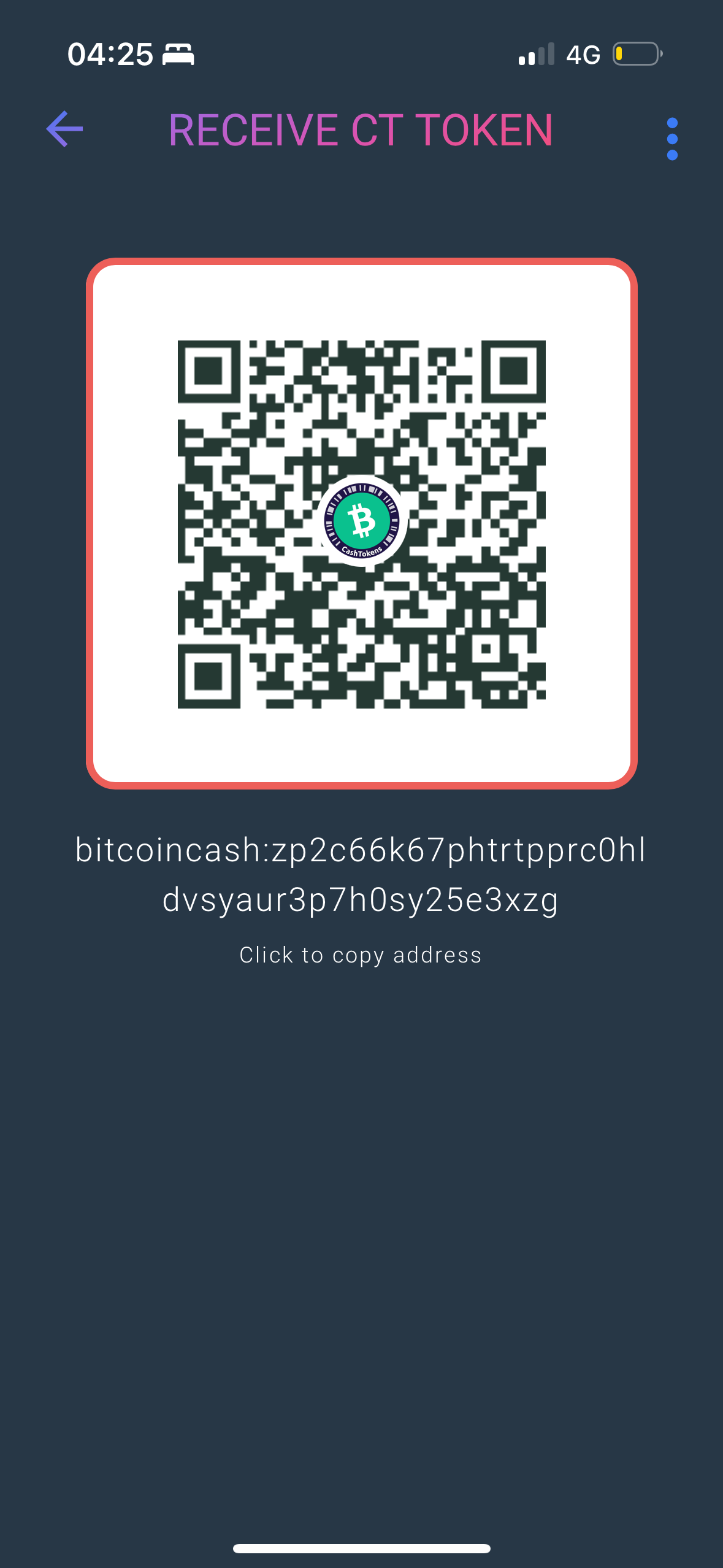The width and height of the screenshot is (723, 1568).
Task: Open the three-dot overflow menu
Action: click(672, 139)
